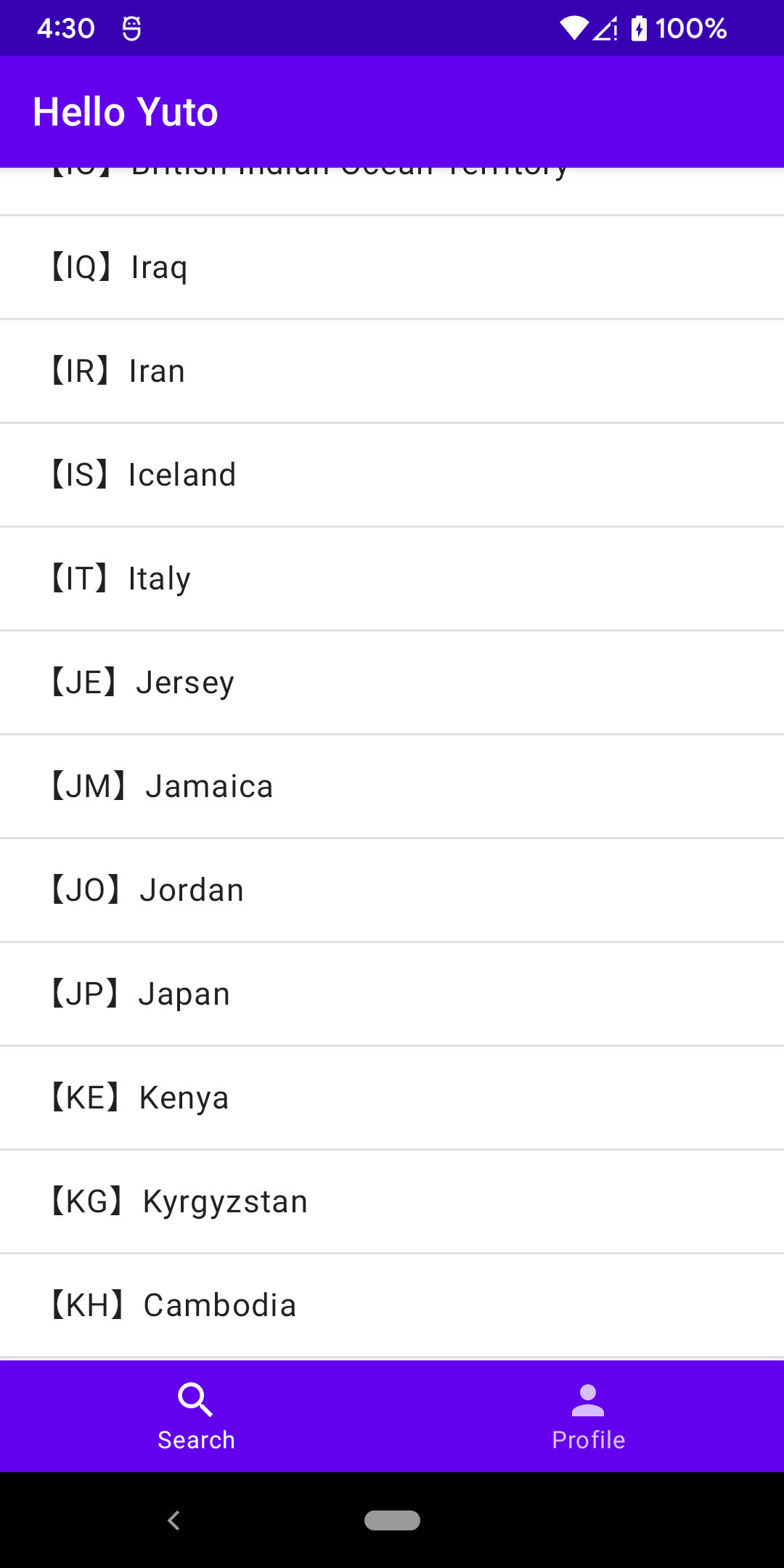The height and width of the screenshot is (1568, 784).
Task: Open the Iceland entry
Action: tap(392, 475)
